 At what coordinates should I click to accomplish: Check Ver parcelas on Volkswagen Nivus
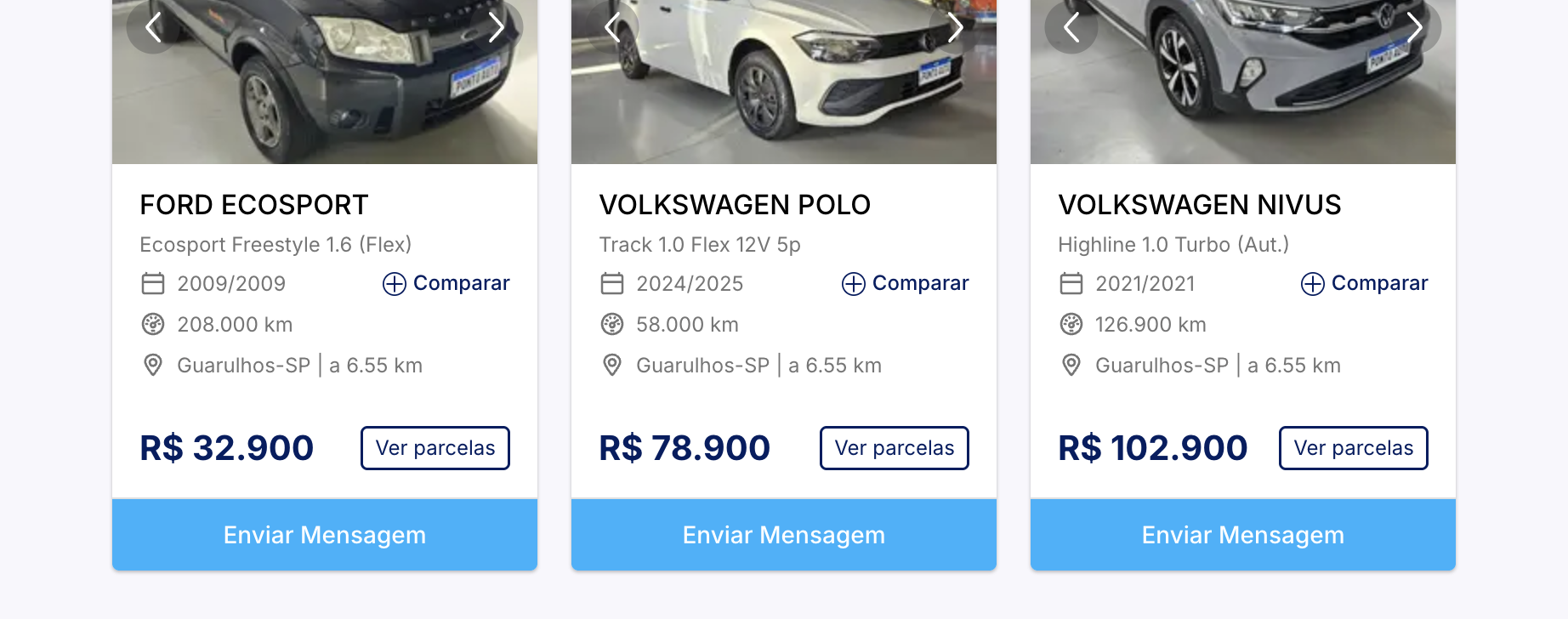point(1354,448)
